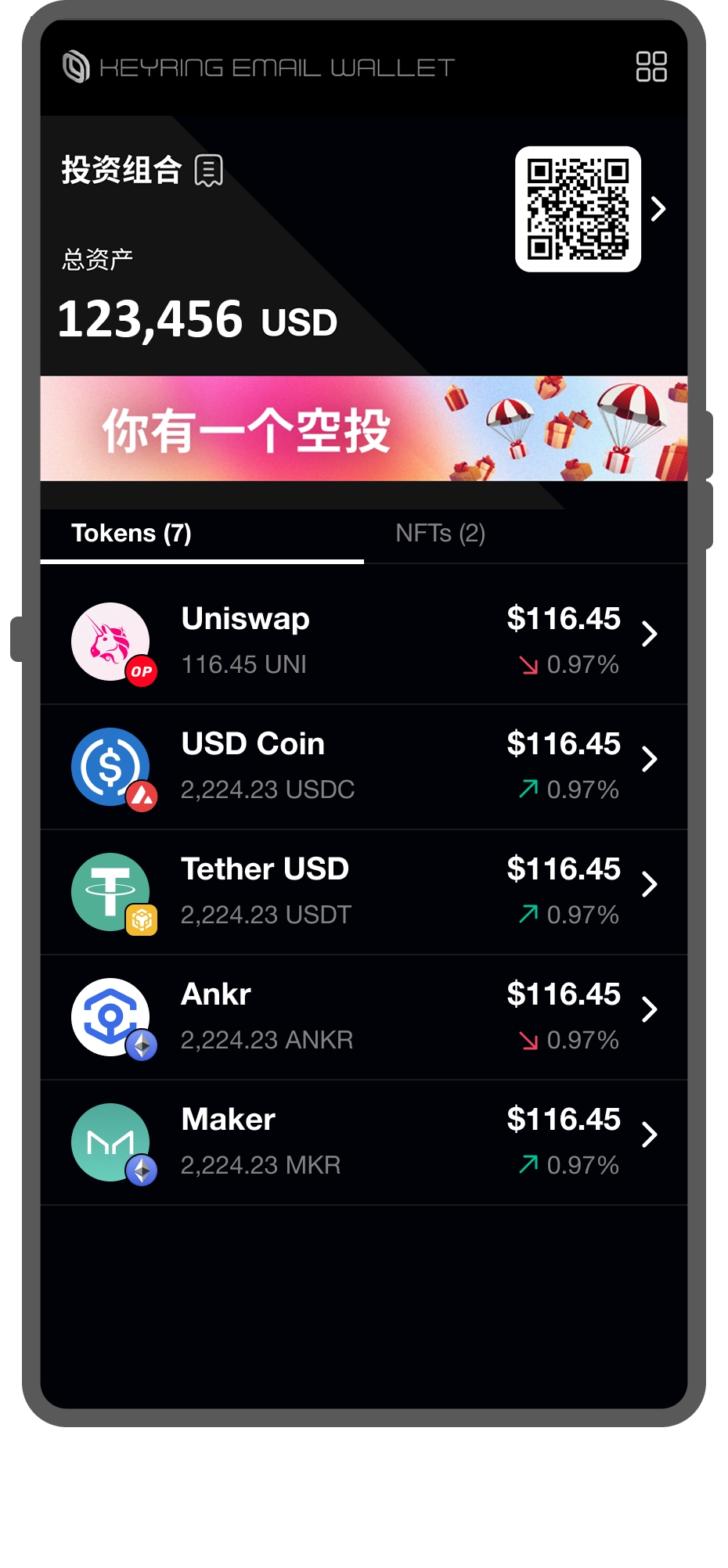The image size is (728, 1568).
Task: Open the portfolio transaction history icon
Action: coord(209,171)
